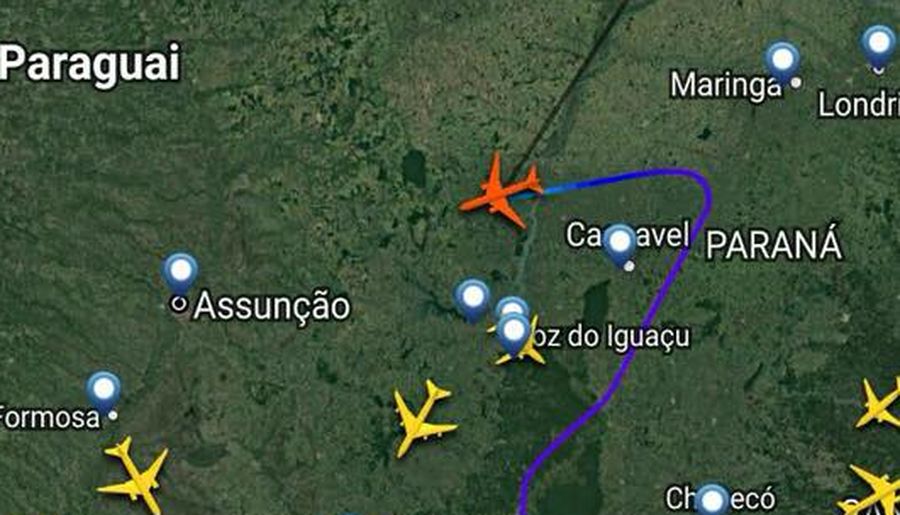This screenshot has height=515, width=900.
Task: Select the orange highlighted aircraft
Action: pos(502,190)
